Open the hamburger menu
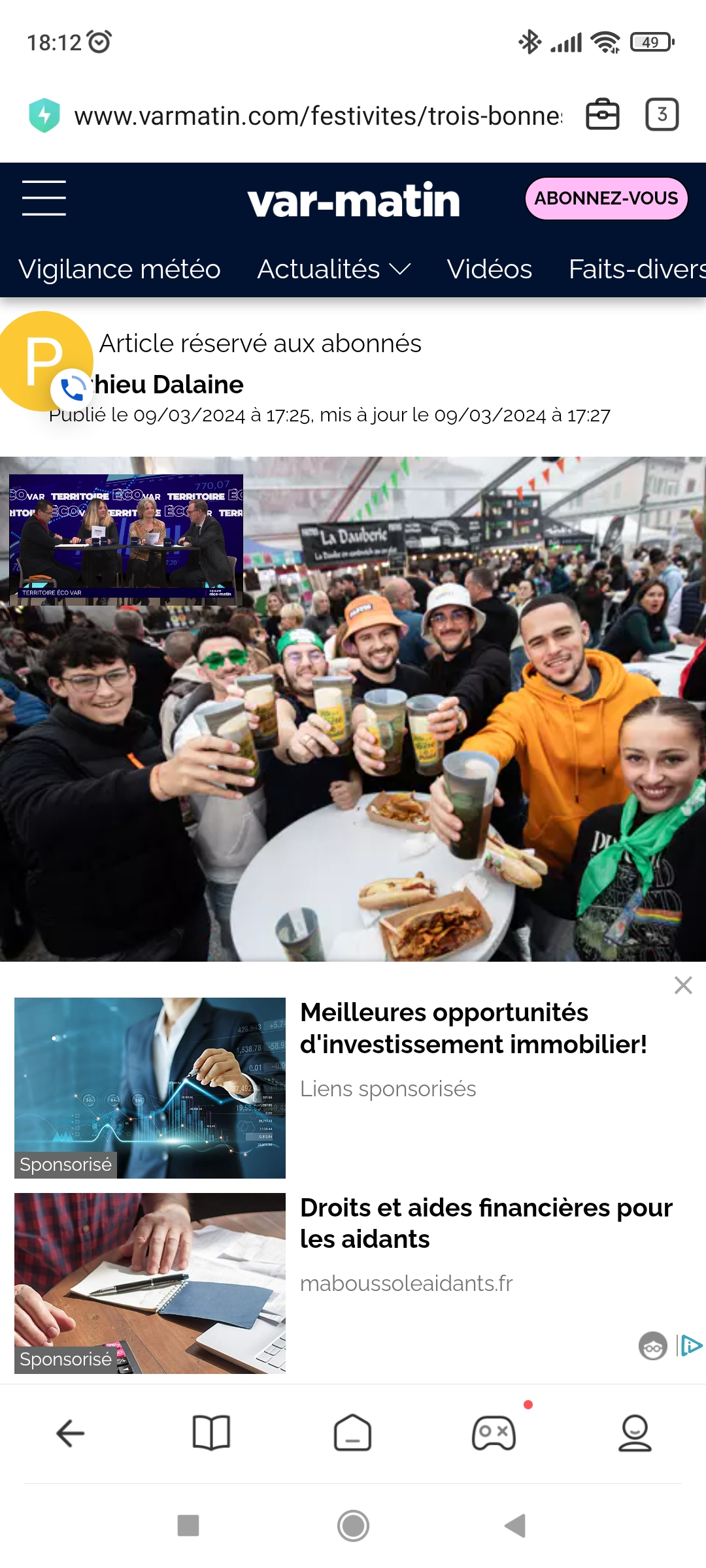 point(44,198)
